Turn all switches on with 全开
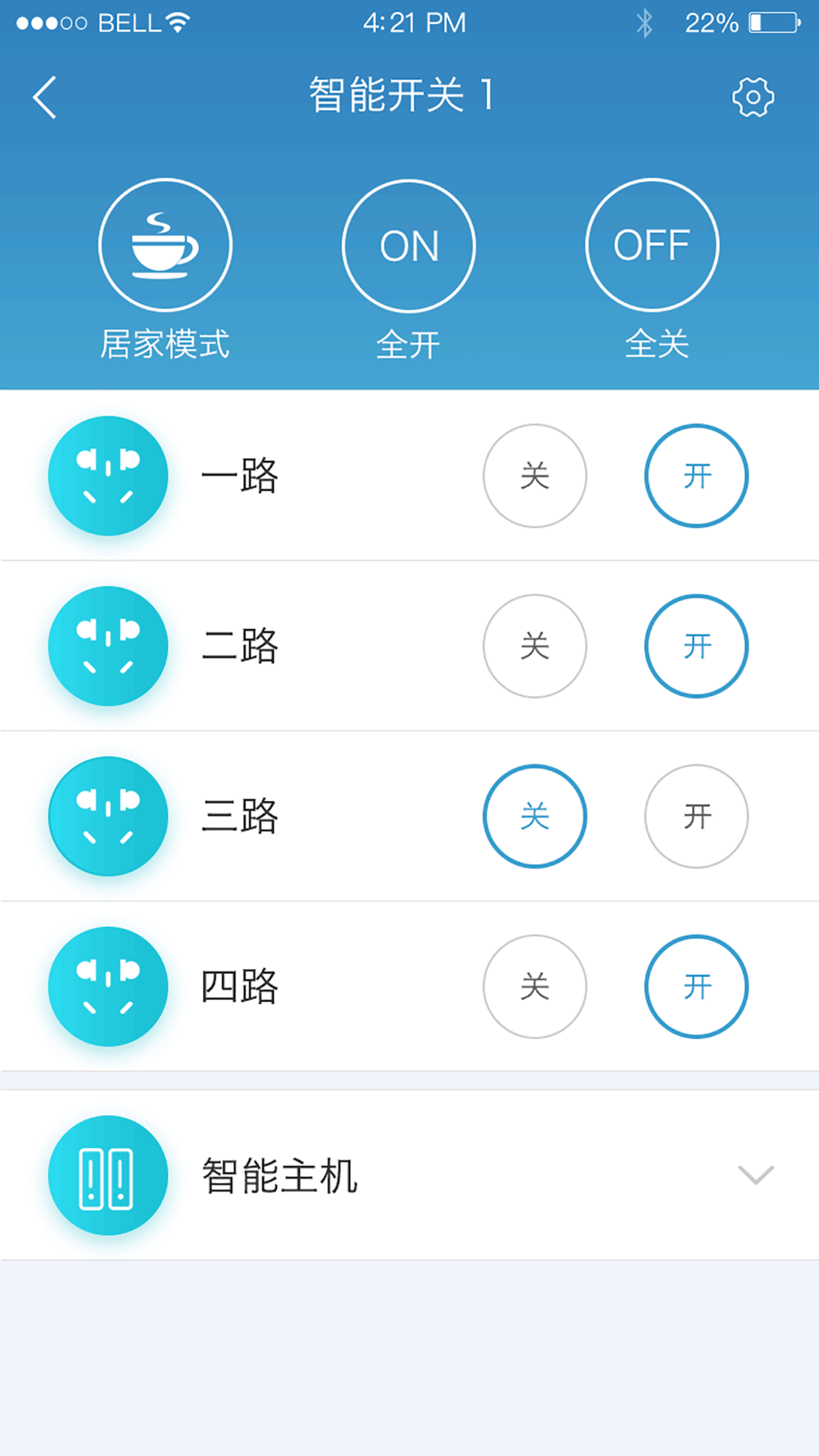 coord(409,246)
